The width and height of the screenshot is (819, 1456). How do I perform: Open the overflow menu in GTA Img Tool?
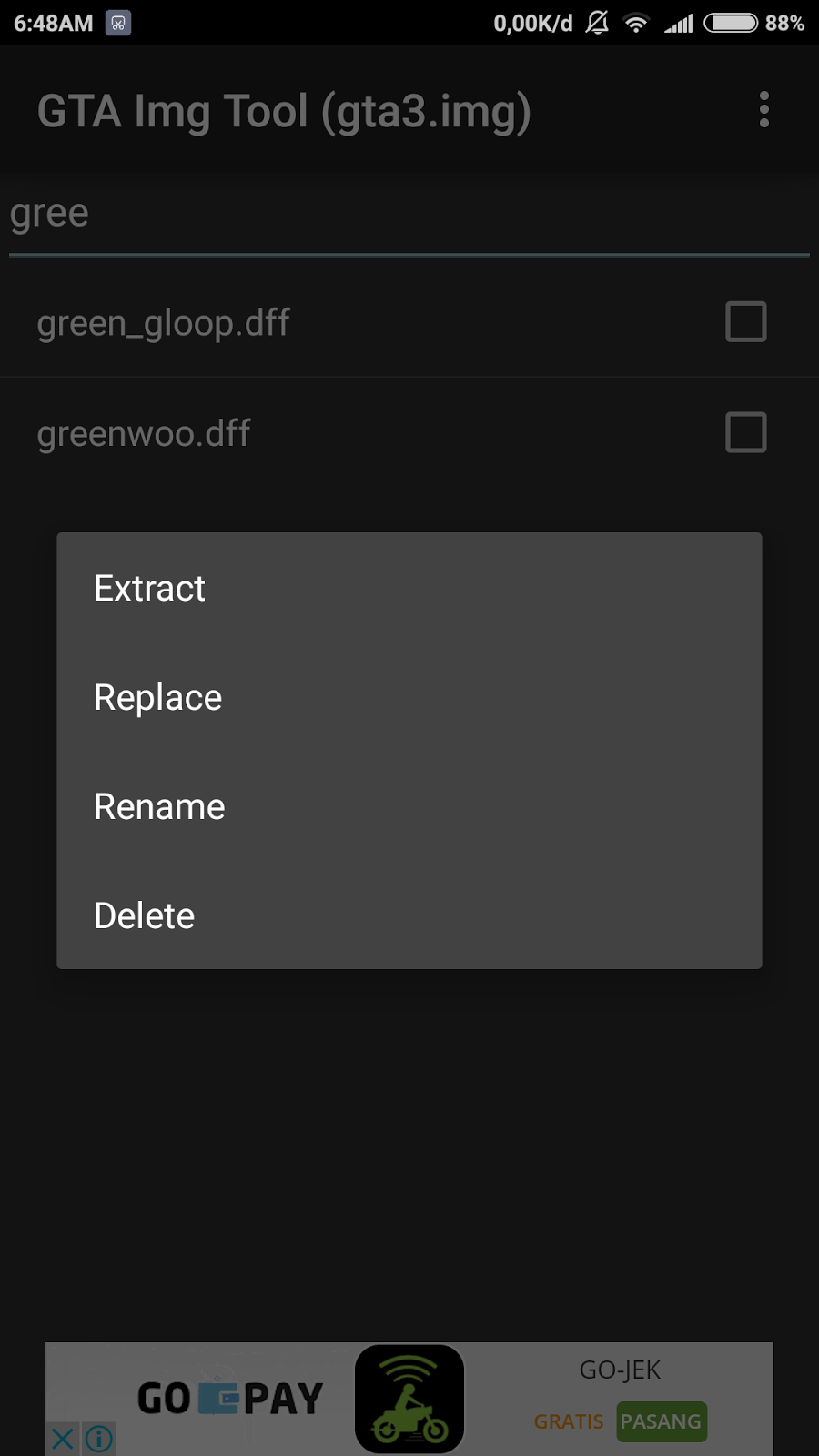pyautogui.click(x=763, y=109)
